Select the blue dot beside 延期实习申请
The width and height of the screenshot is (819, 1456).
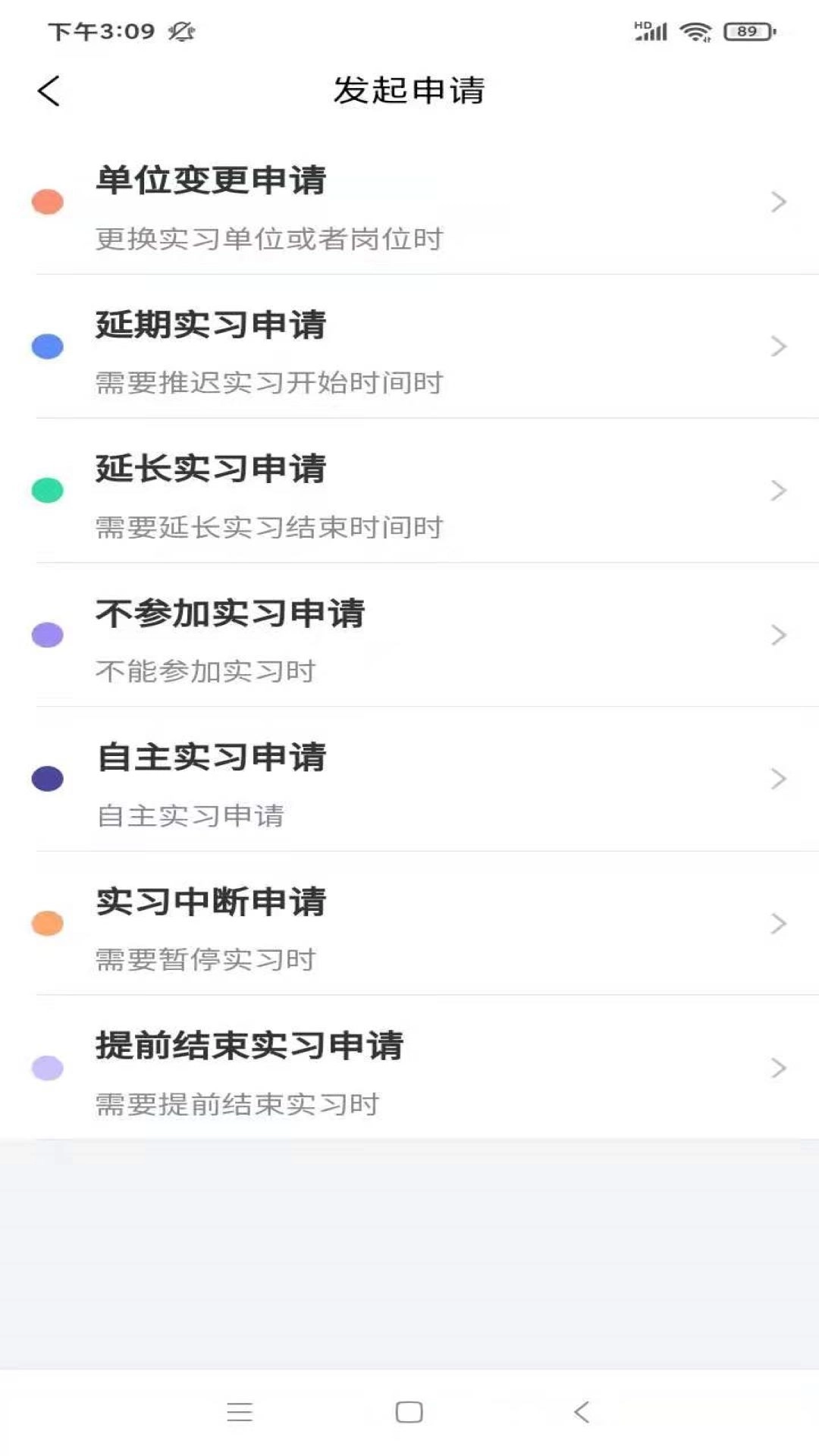click(48, 347)
